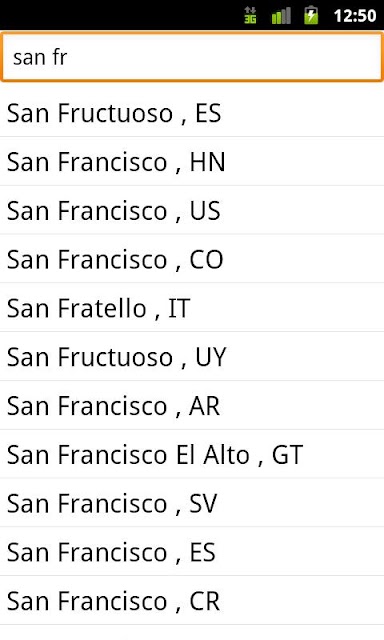Choose San Fructuoso , UY
This screenshot has height=640, width=384.
[x=192, y=357]
